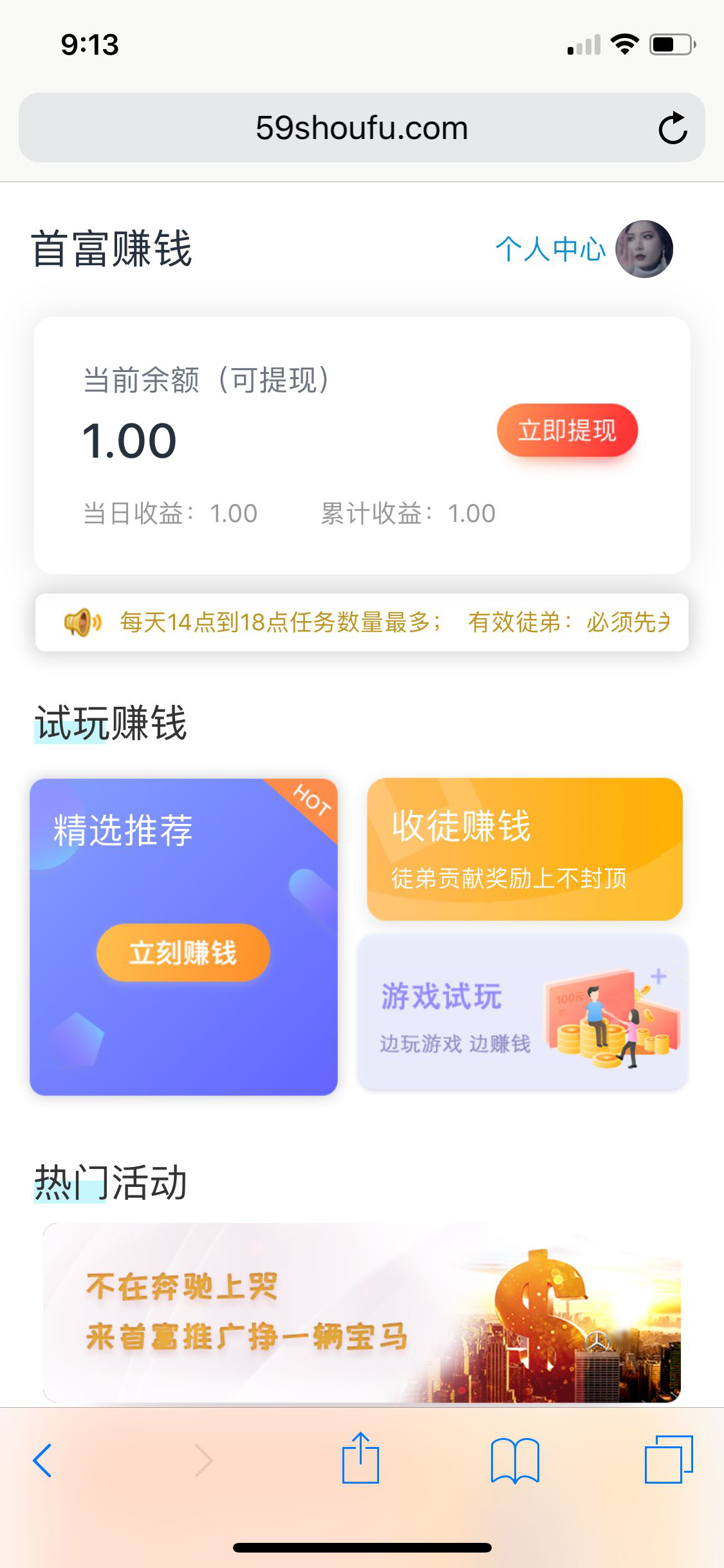Open 个人中心 from the top right
724x1568 pixels.
[550, 250]
